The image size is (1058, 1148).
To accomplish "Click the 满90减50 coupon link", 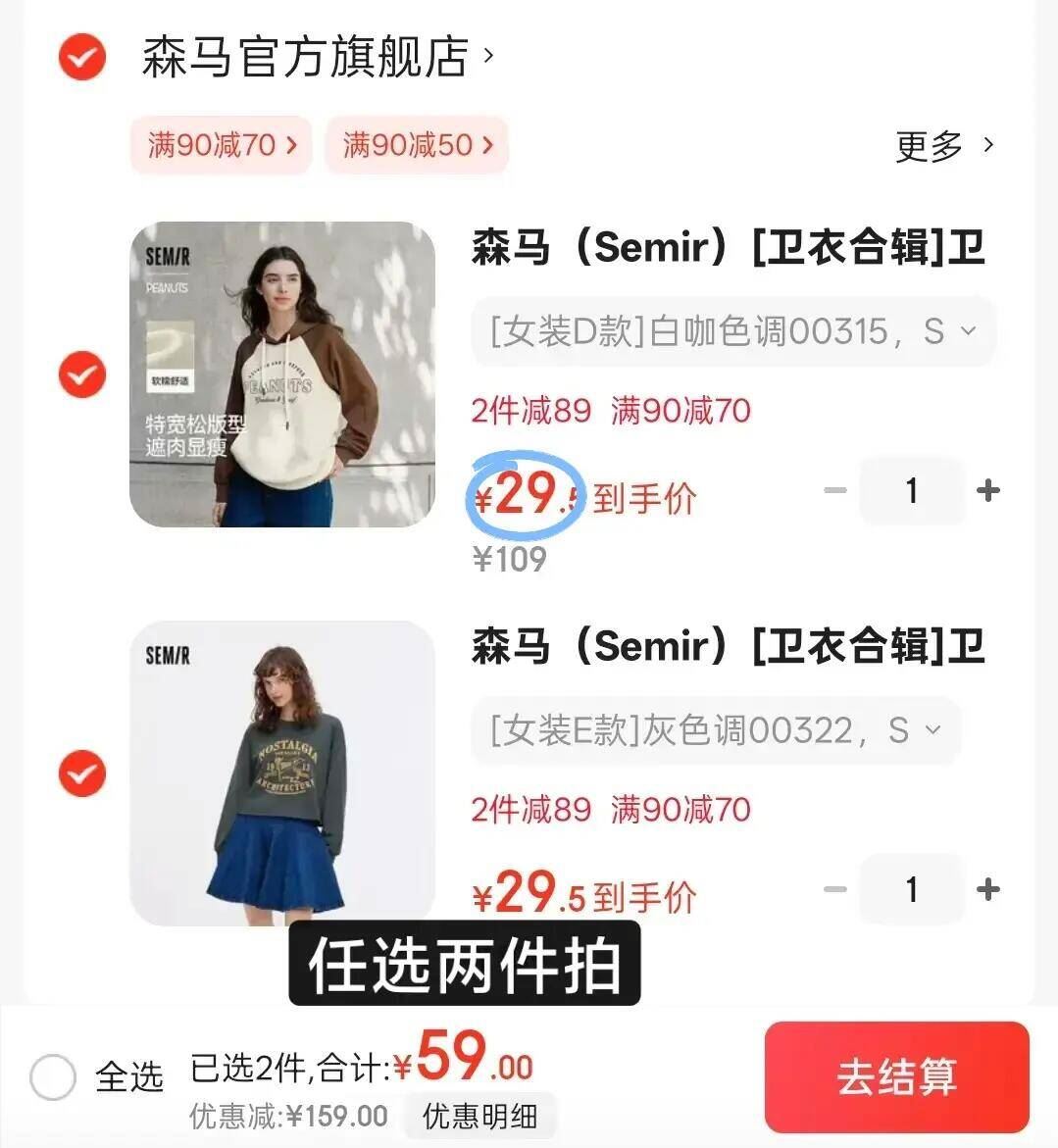I will [416, 145].
